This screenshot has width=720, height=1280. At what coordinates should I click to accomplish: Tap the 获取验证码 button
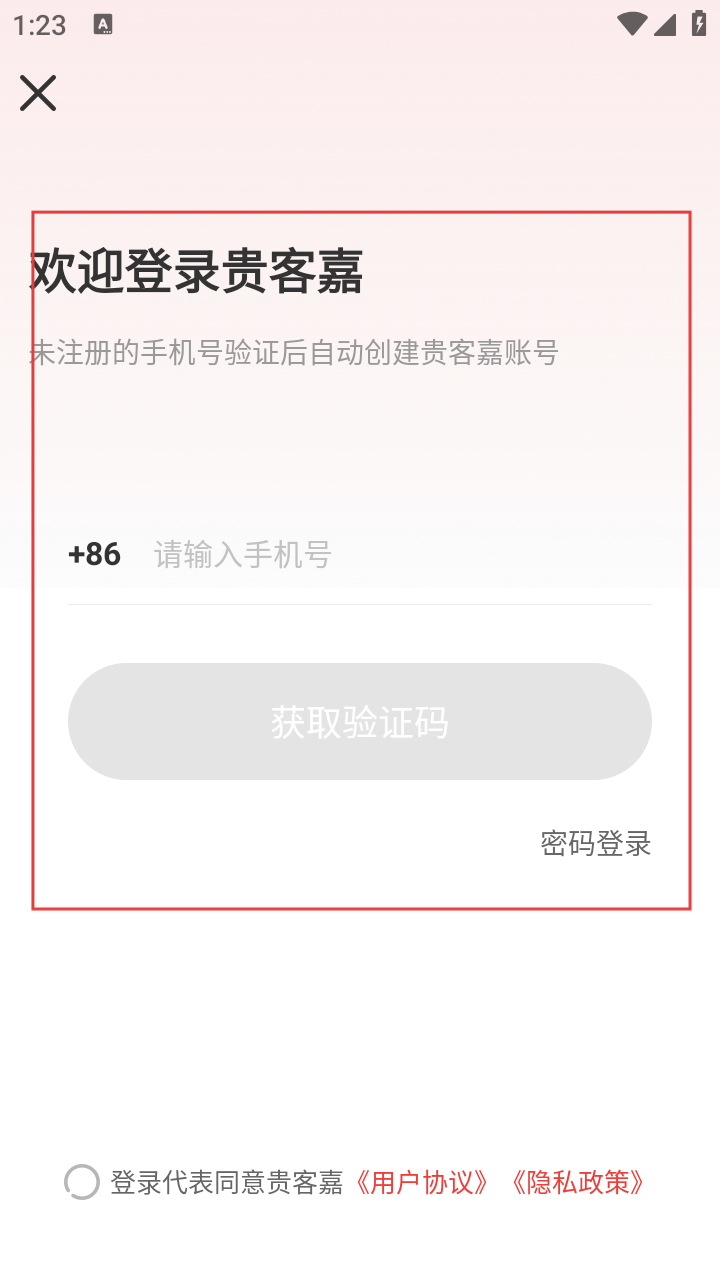pyautogui.click(x=360, y=722)
